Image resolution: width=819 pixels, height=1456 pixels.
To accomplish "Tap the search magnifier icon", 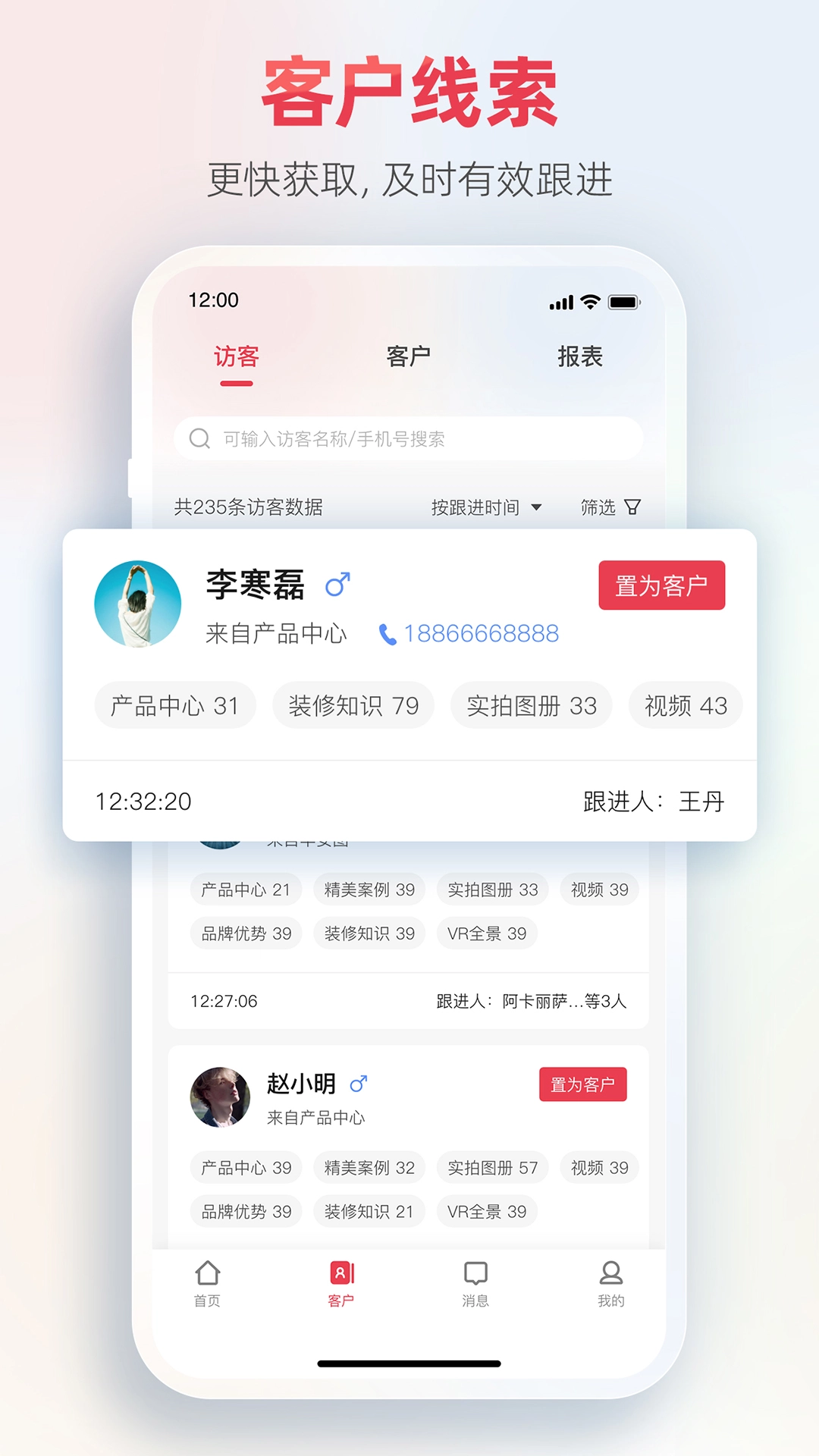I will click(198, 438).
